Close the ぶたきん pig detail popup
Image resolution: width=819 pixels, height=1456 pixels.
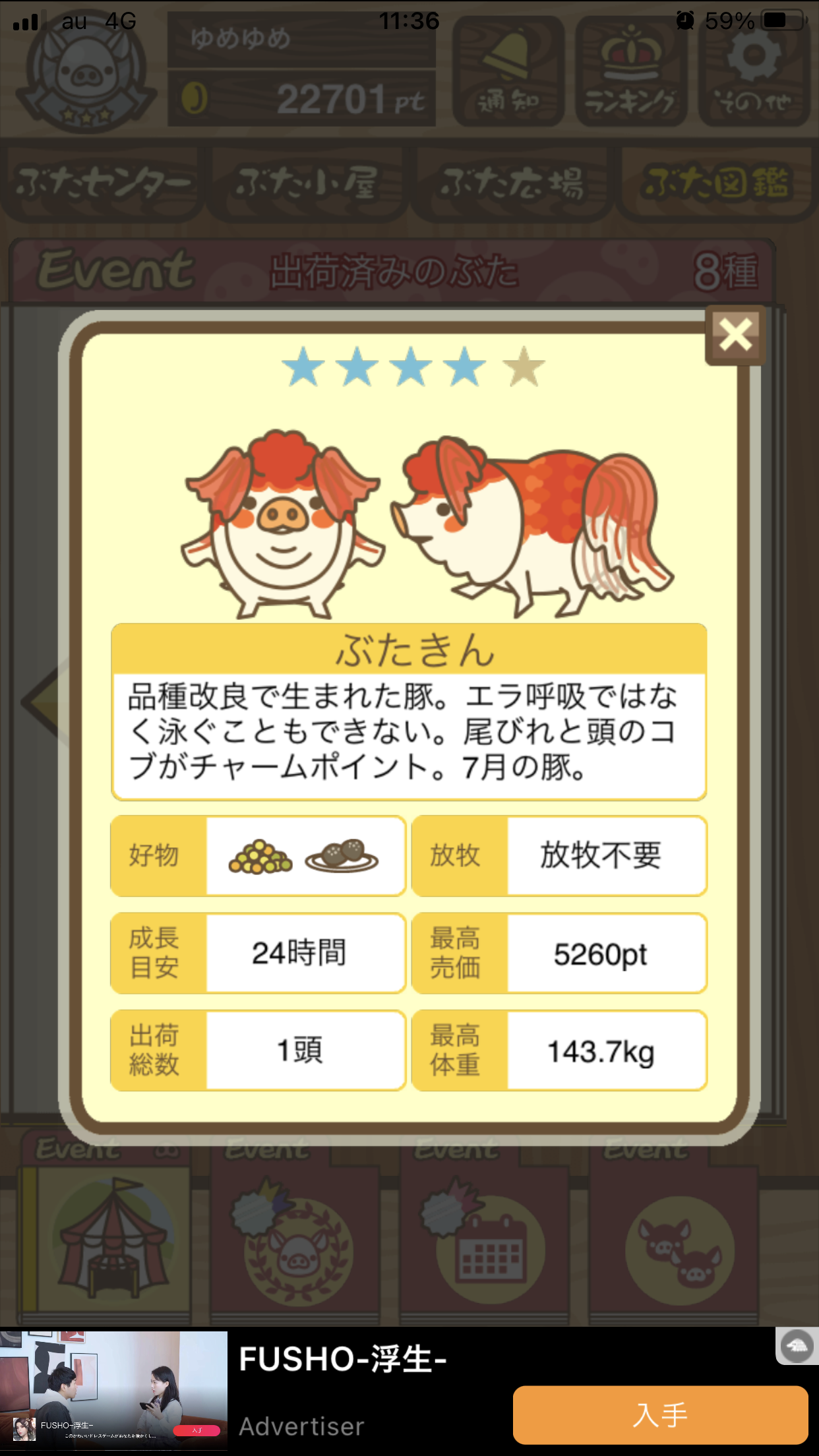click(735, 334)
